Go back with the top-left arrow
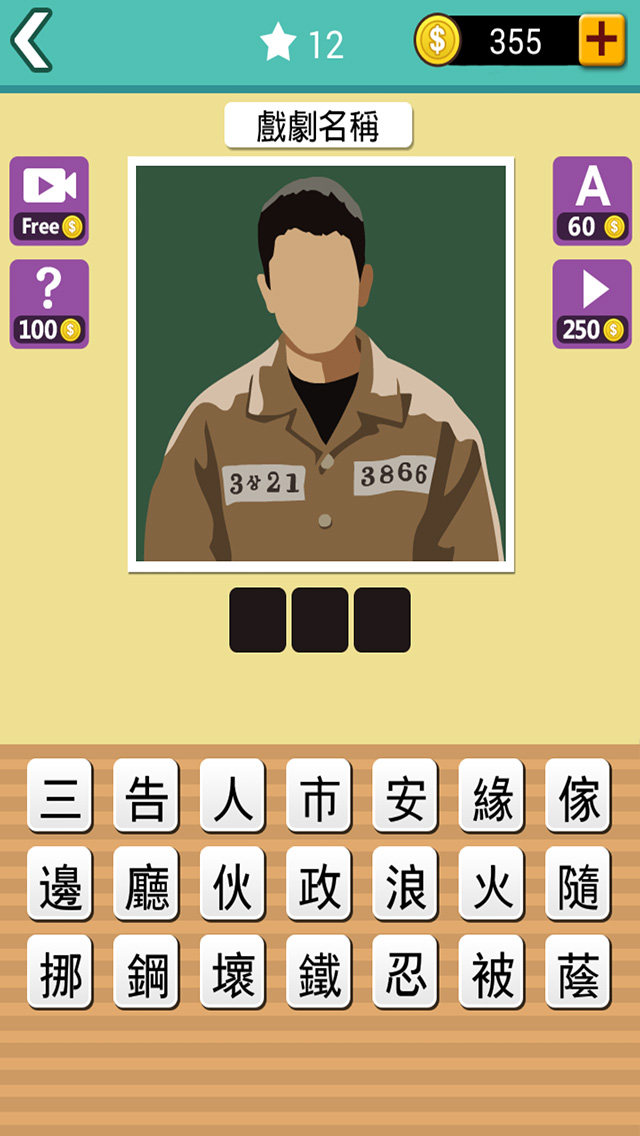This screenshot has height=1136, width=640. coord(32,41)
